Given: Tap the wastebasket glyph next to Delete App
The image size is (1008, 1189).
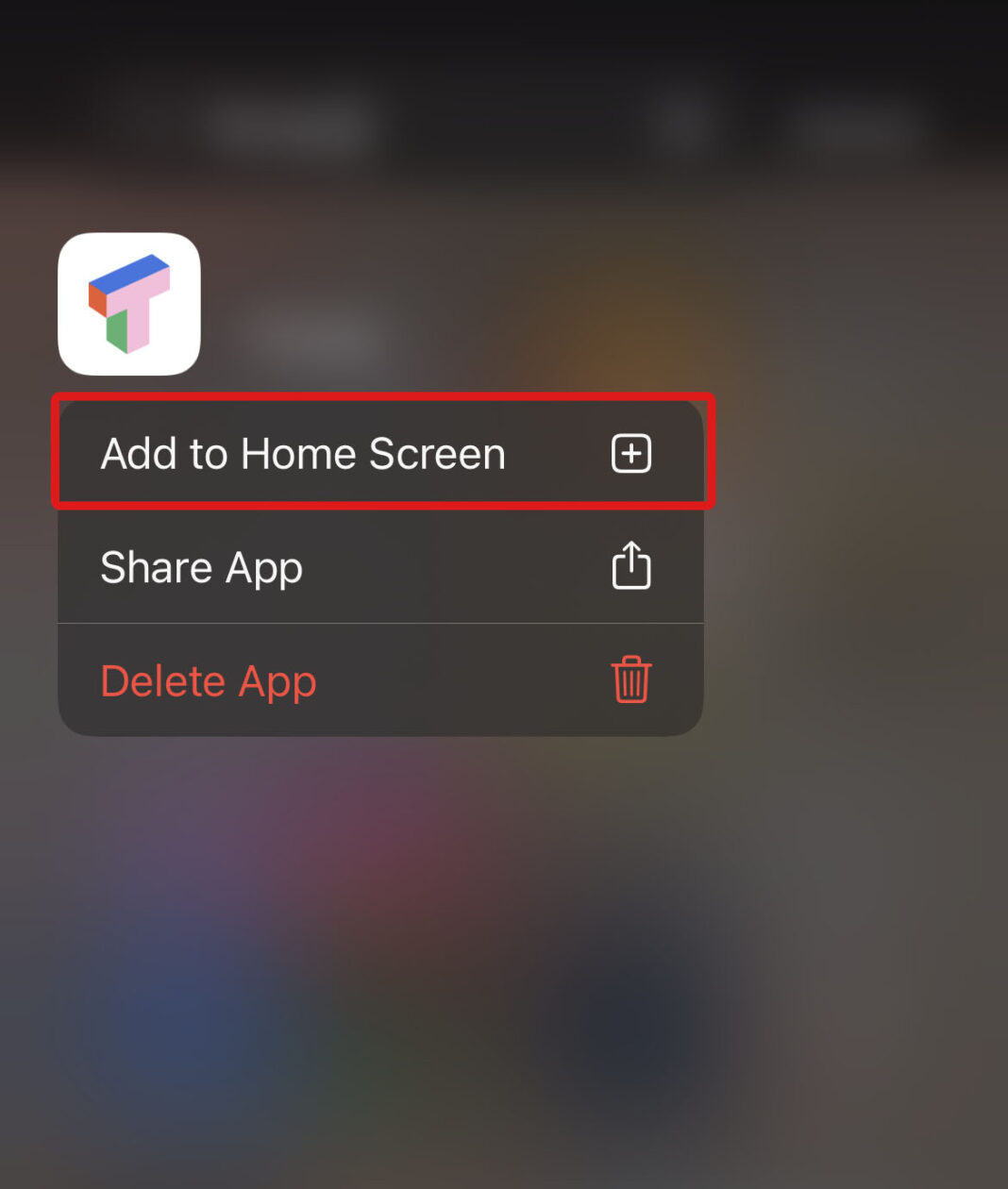Looking at the screenshot, I should pos(630,680).
